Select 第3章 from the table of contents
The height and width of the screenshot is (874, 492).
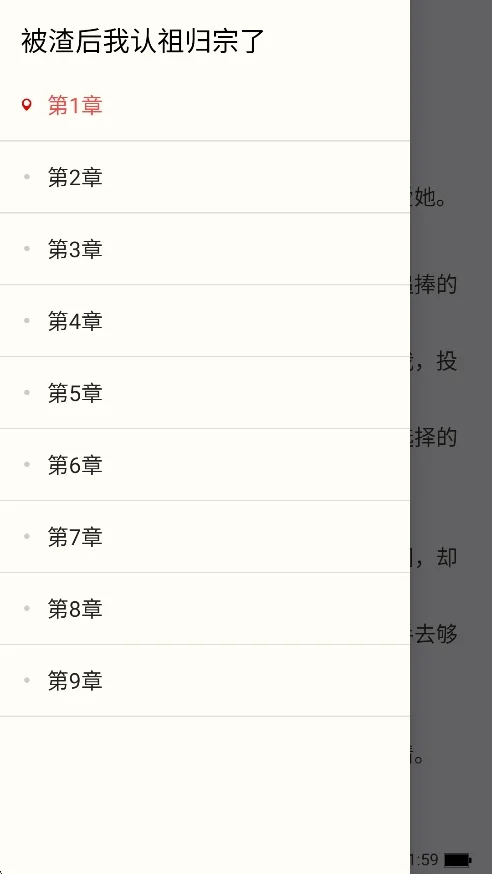coord(204,249)
